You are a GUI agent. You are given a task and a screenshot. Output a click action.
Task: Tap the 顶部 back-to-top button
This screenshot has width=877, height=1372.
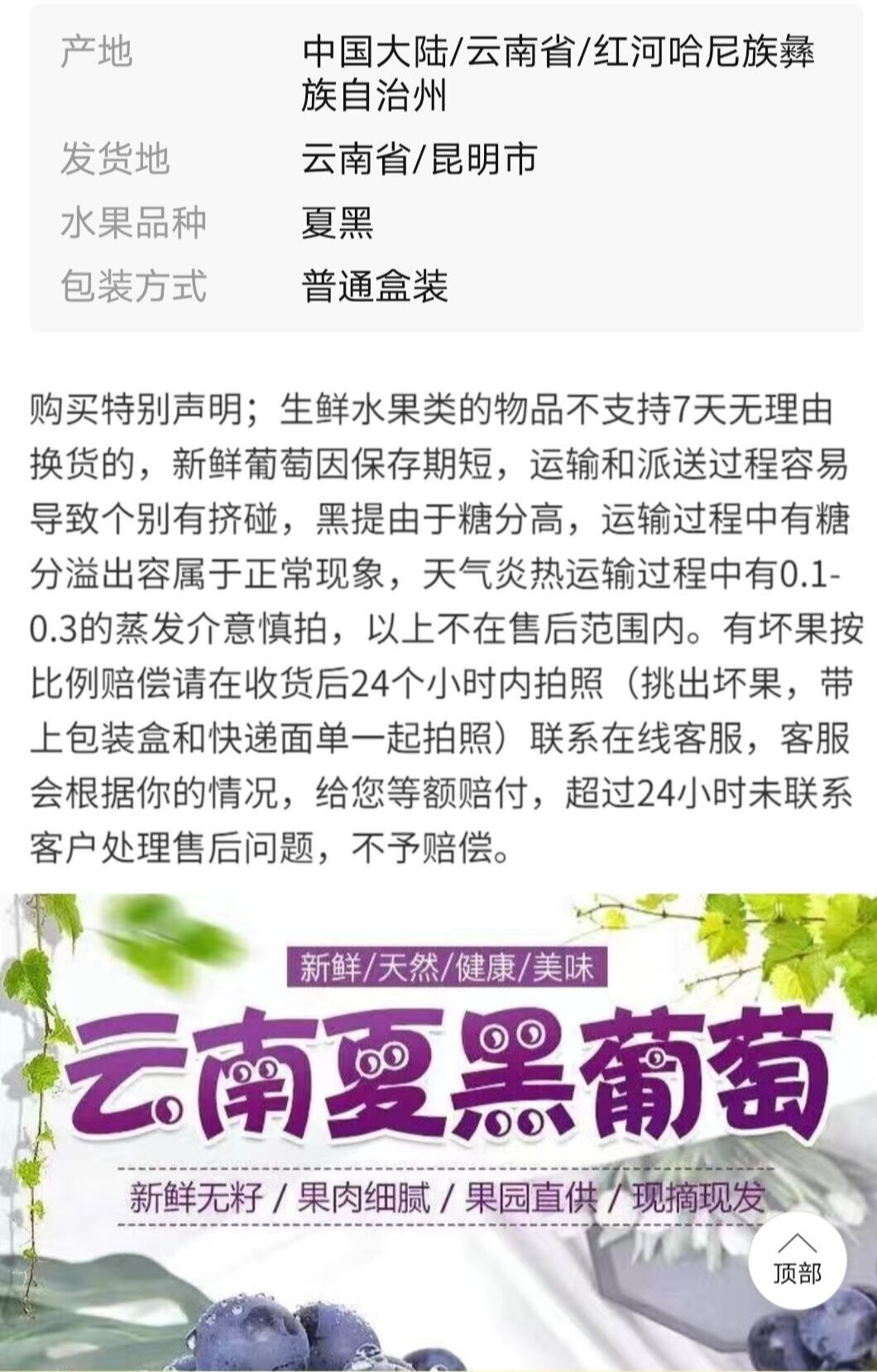click(x=797, y=1261)
